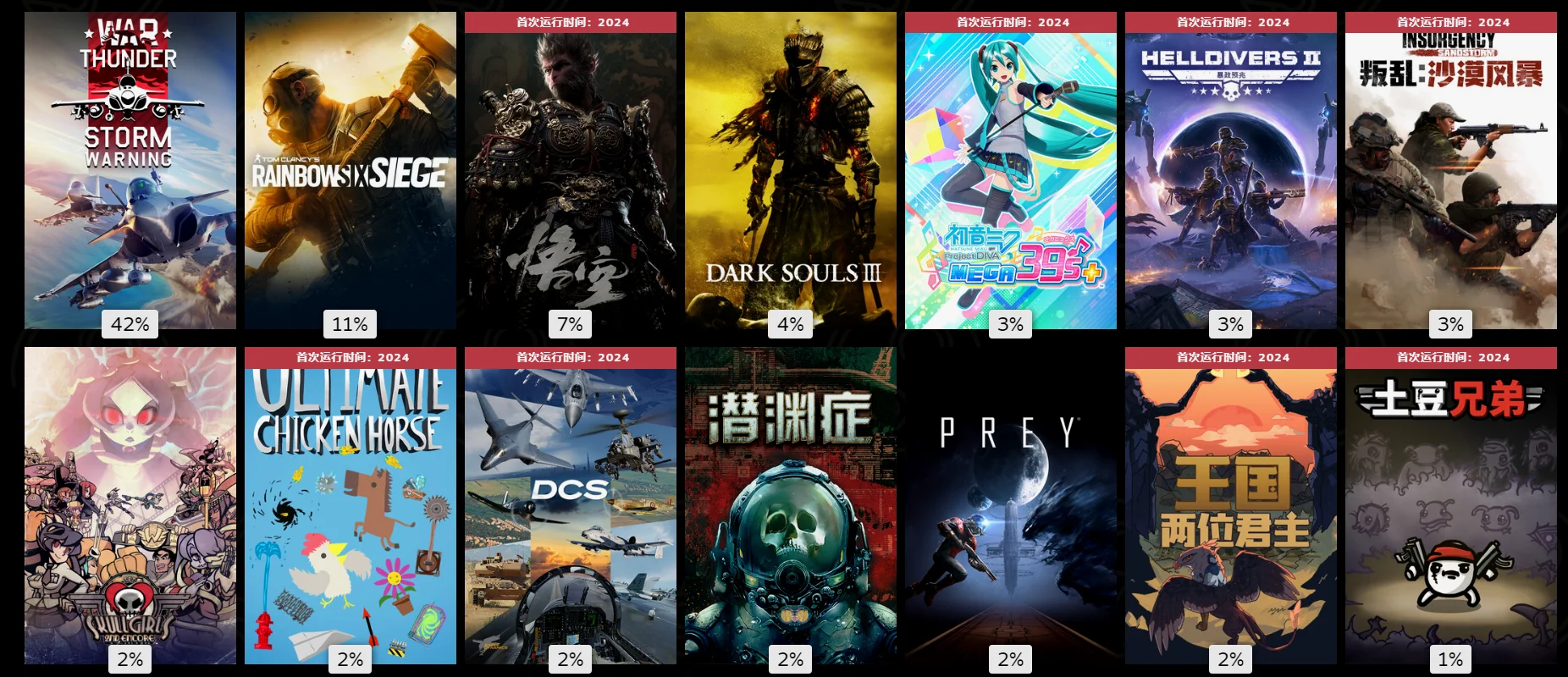This screenshot has height=677, width=1568.
Task: Open the War Thunder game tile
Action: (130, 169)
